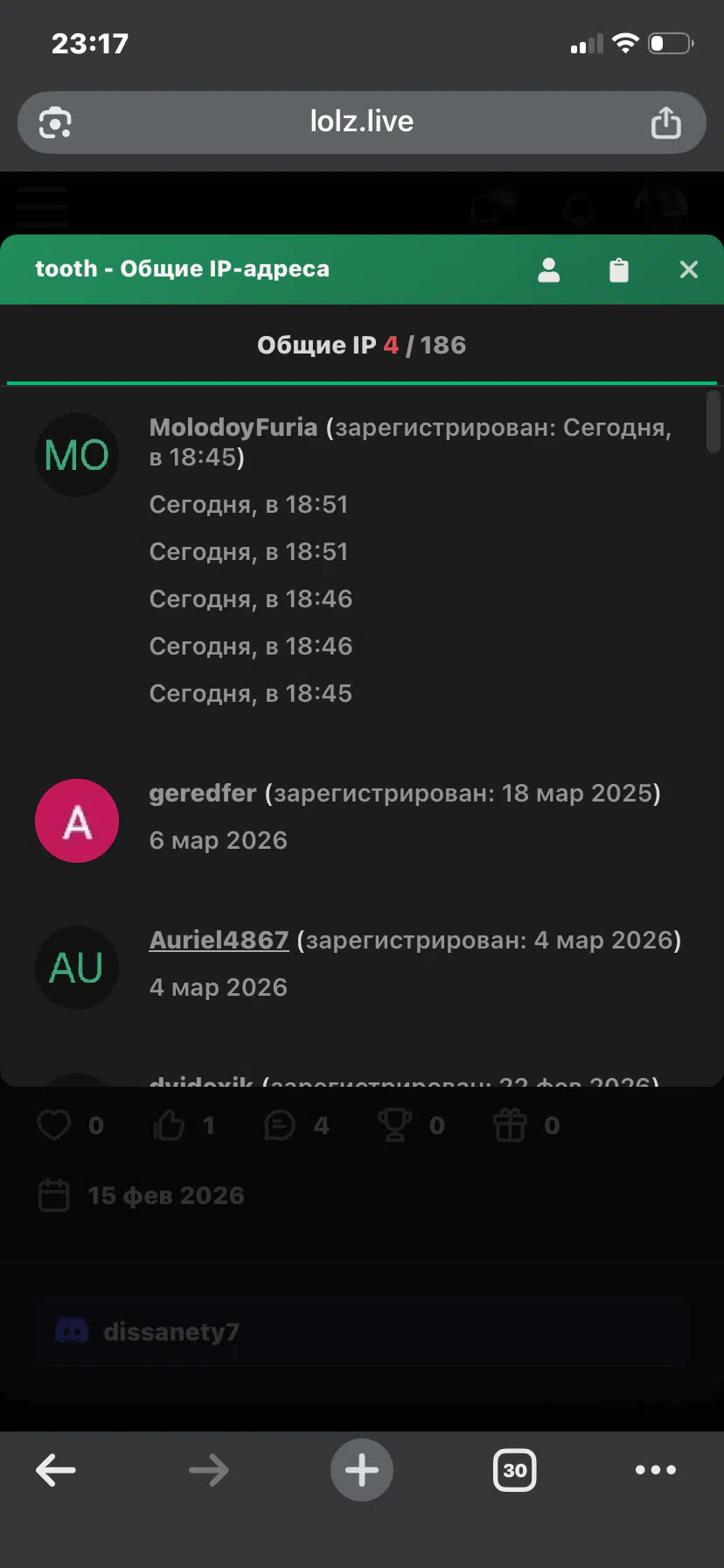Open the user profile icon in dialog header
This screenshot has width=724, height=1568.
(x=549, y=269)
